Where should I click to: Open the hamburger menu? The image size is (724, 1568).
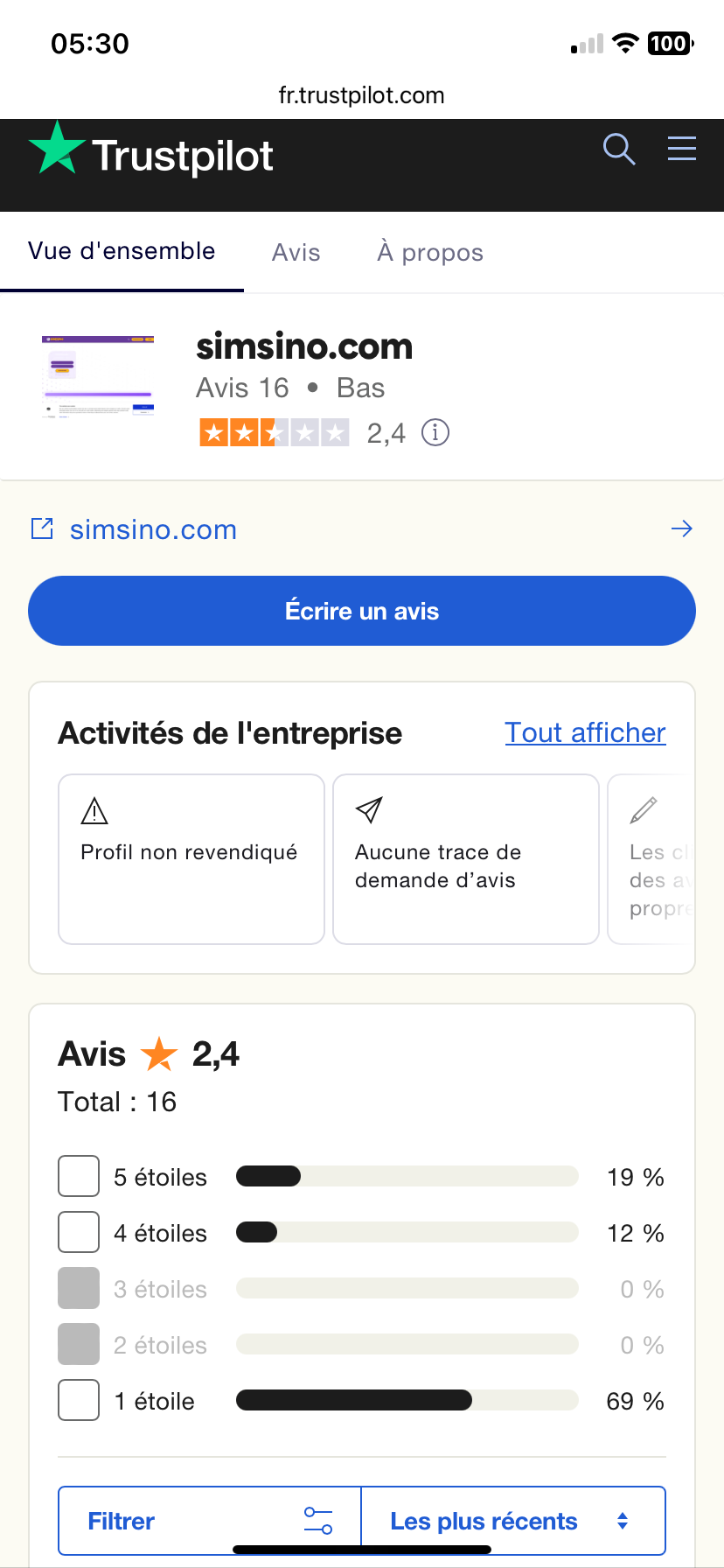pyautogui.click(x=682, y=148)
